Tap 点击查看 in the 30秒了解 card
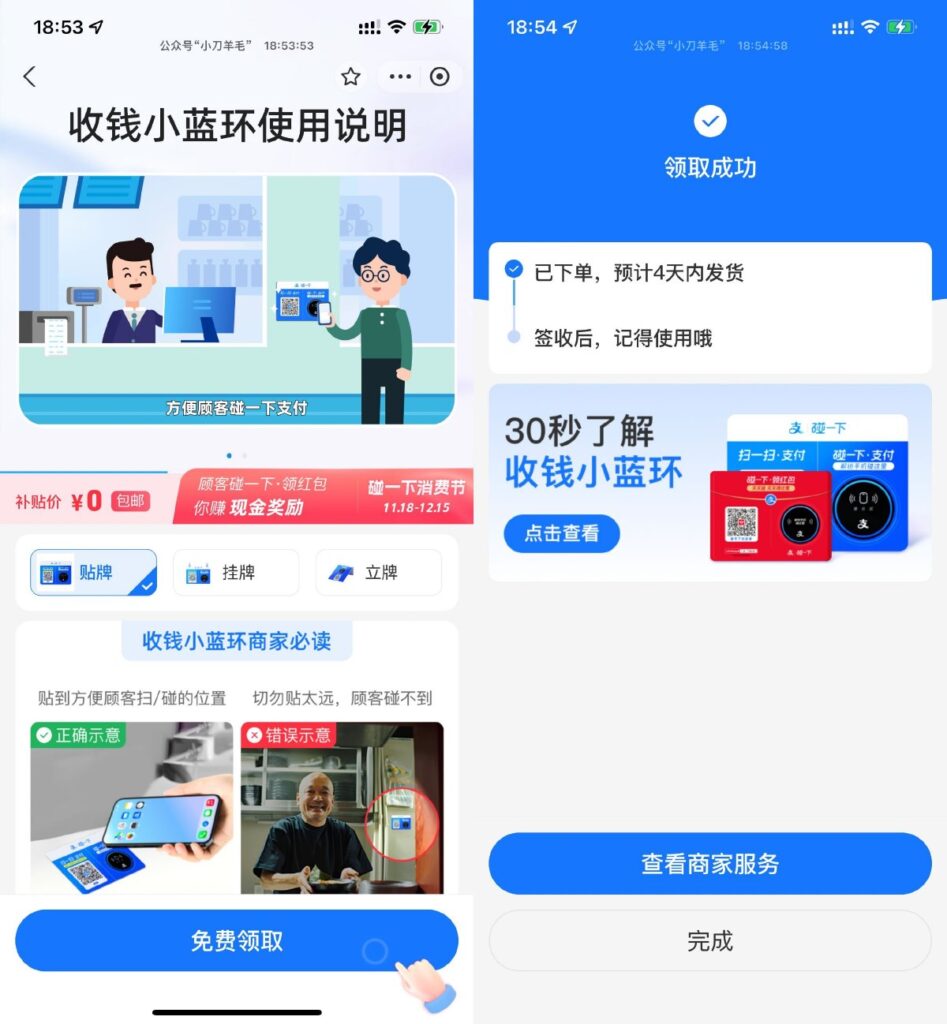947x1024 pixels. coord(561,534)
